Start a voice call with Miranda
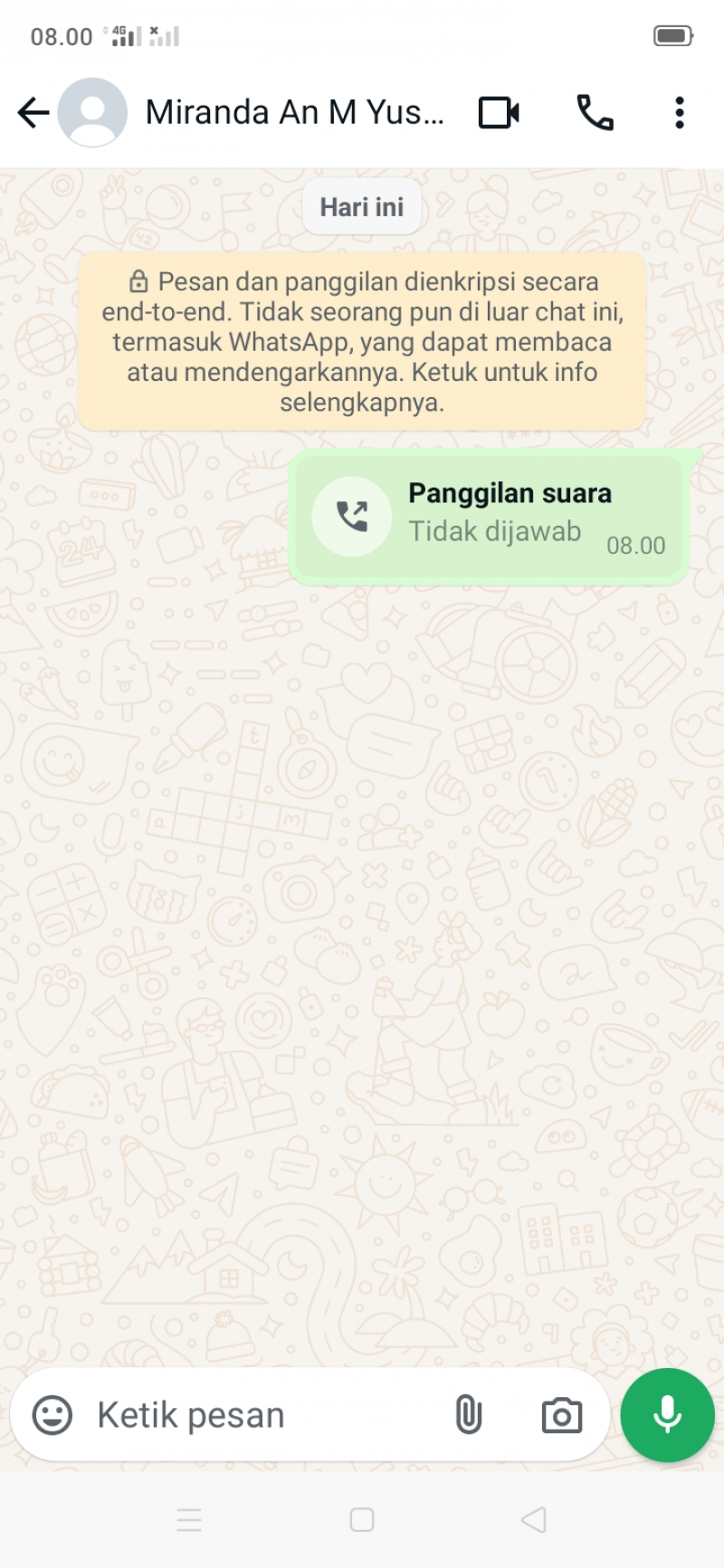 click(x=595, y=113)
